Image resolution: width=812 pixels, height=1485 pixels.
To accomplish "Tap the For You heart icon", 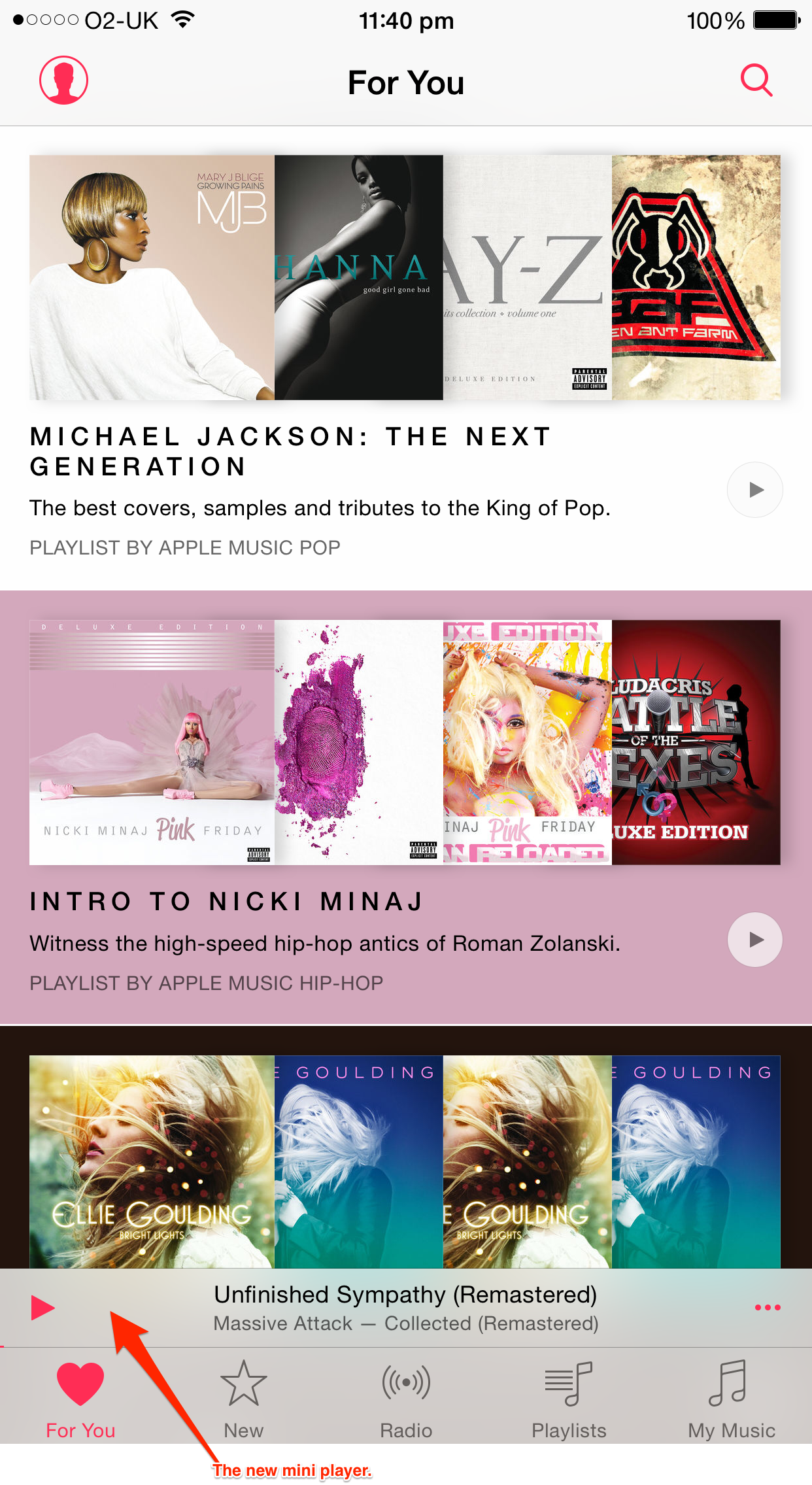I will pos(80,1384).
